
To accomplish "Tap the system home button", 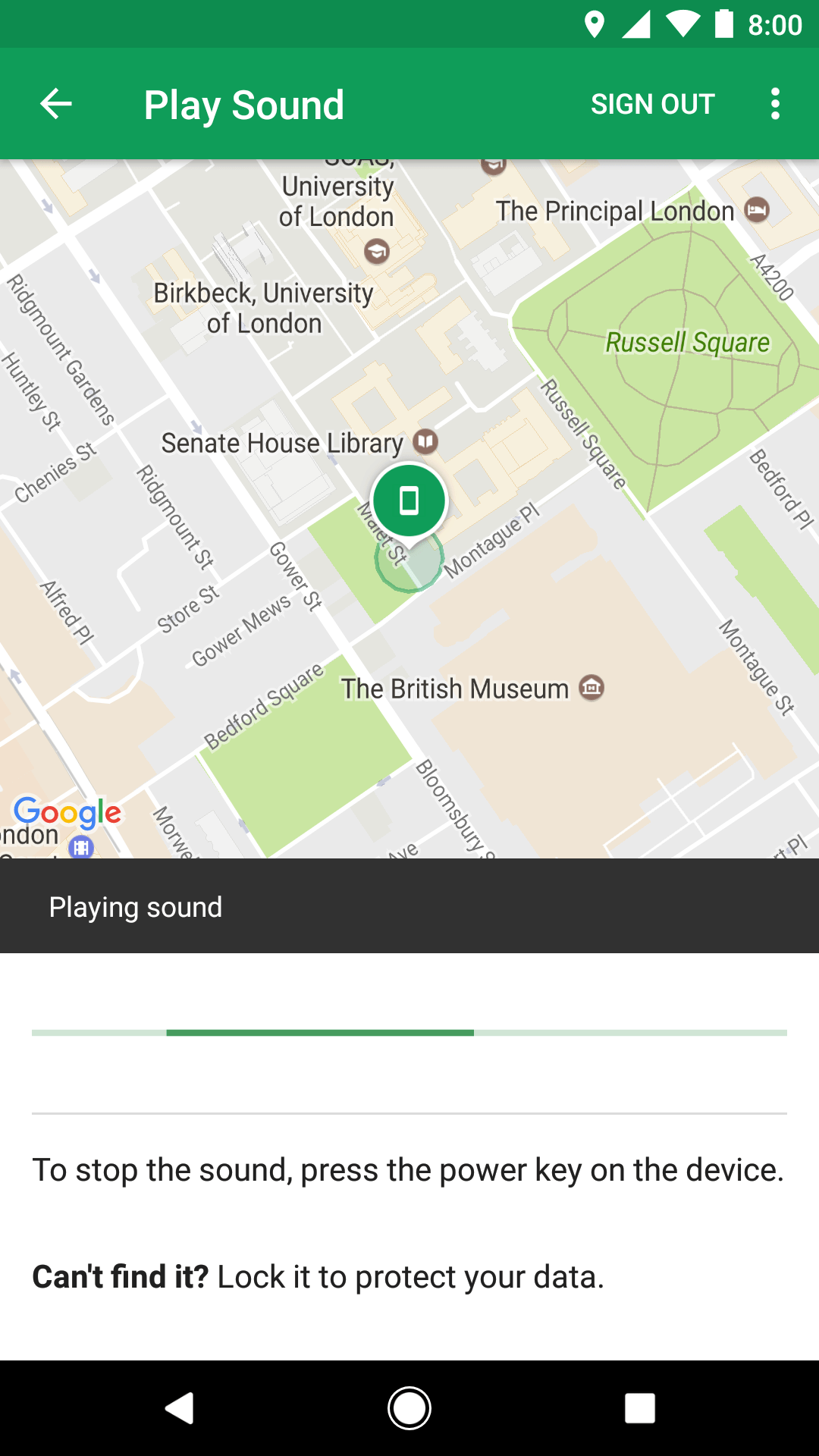I will 409,1408.
